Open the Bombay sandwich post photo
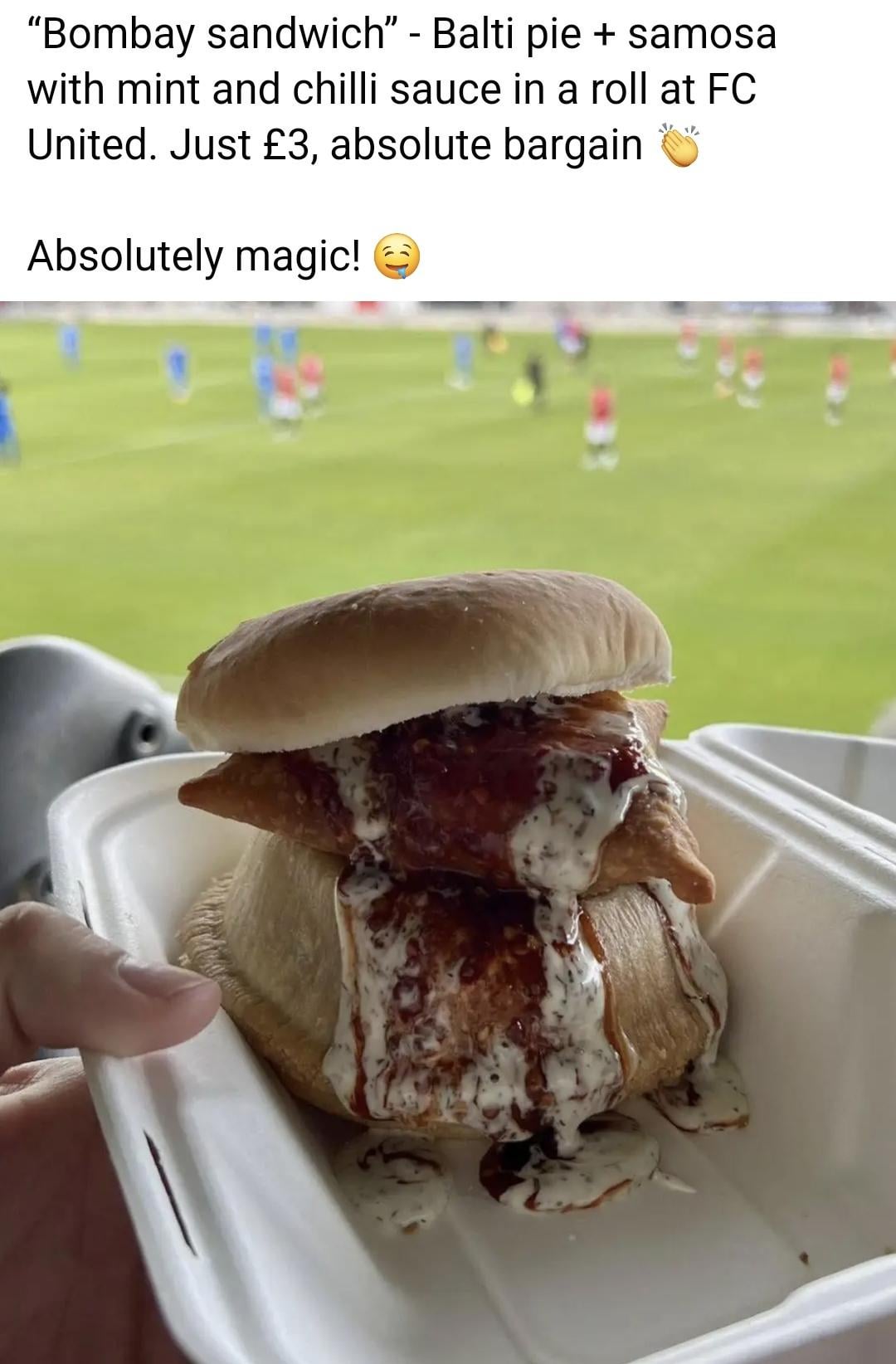Viewport: 896px width, 1364px height. click(x=448, y=830)
